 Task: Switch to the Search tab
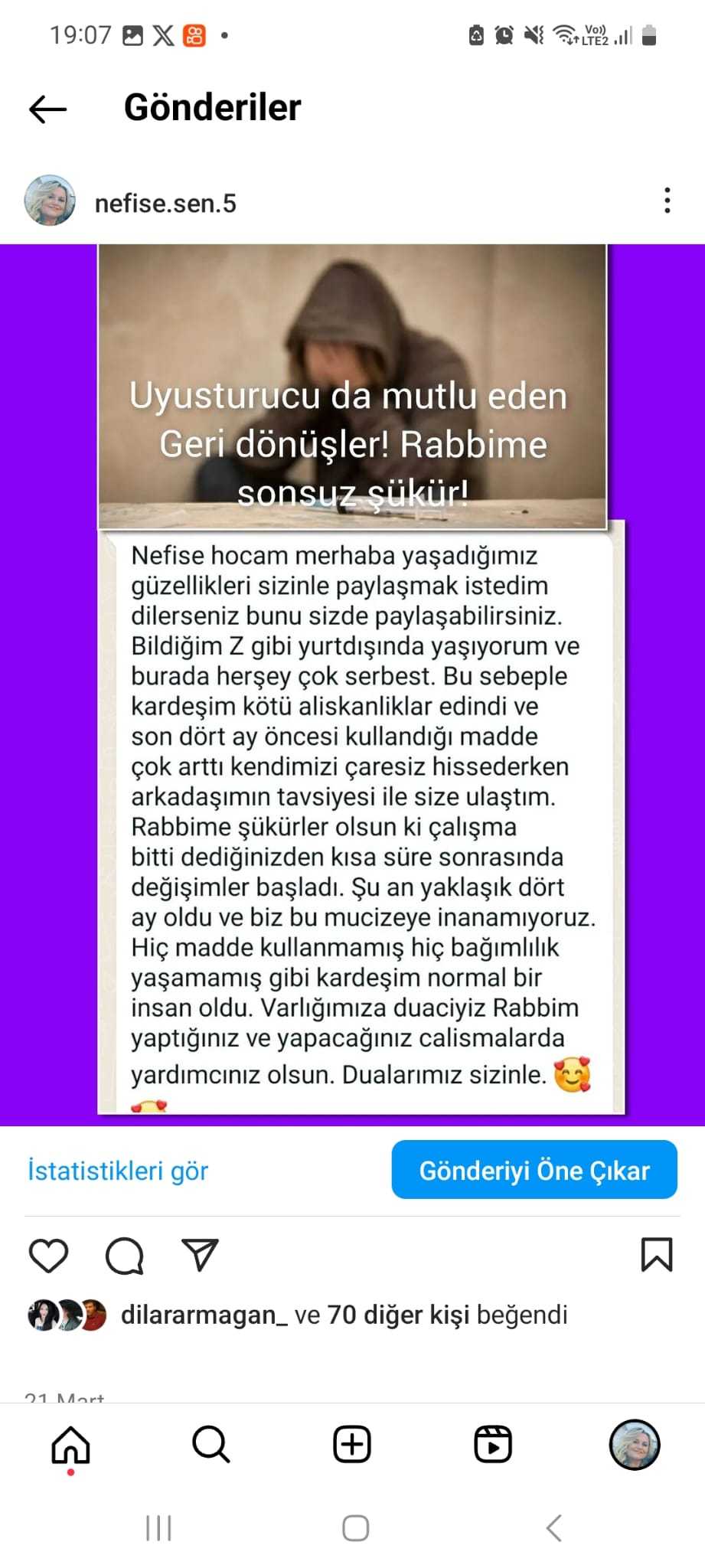(x=211, y=1445)
